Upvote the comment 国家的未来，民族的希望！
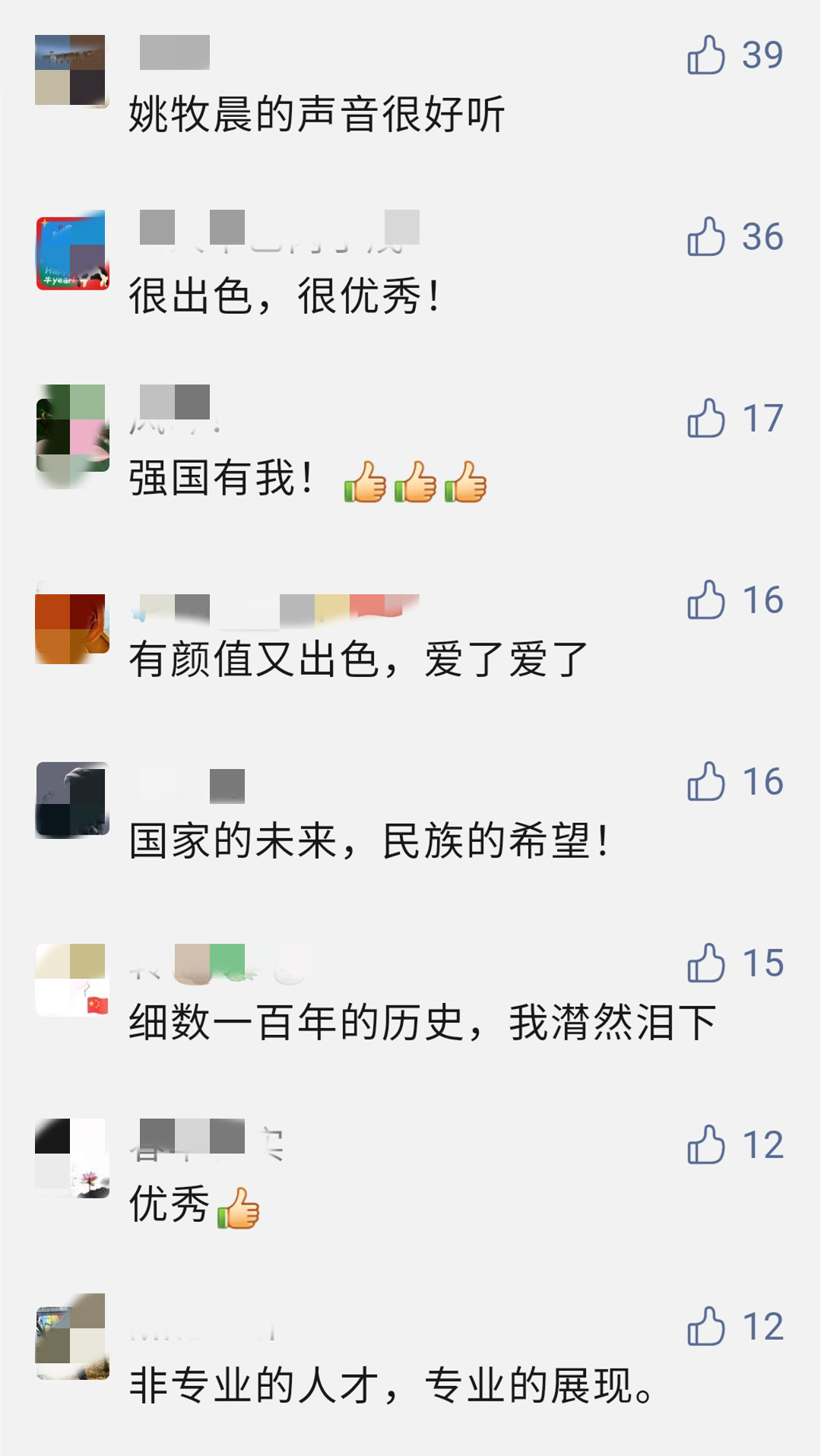Screen dimensions: 821x1456 (x=706, y=782)
